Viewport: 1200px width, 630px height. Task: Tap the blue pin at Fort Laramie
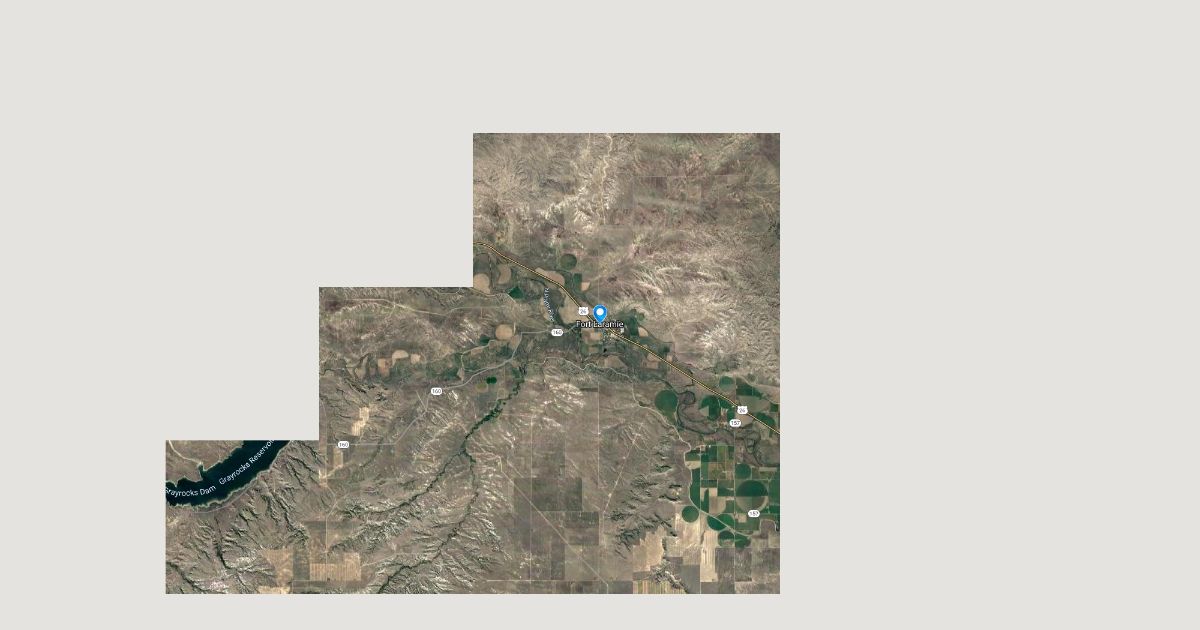(x=600, y=313)
